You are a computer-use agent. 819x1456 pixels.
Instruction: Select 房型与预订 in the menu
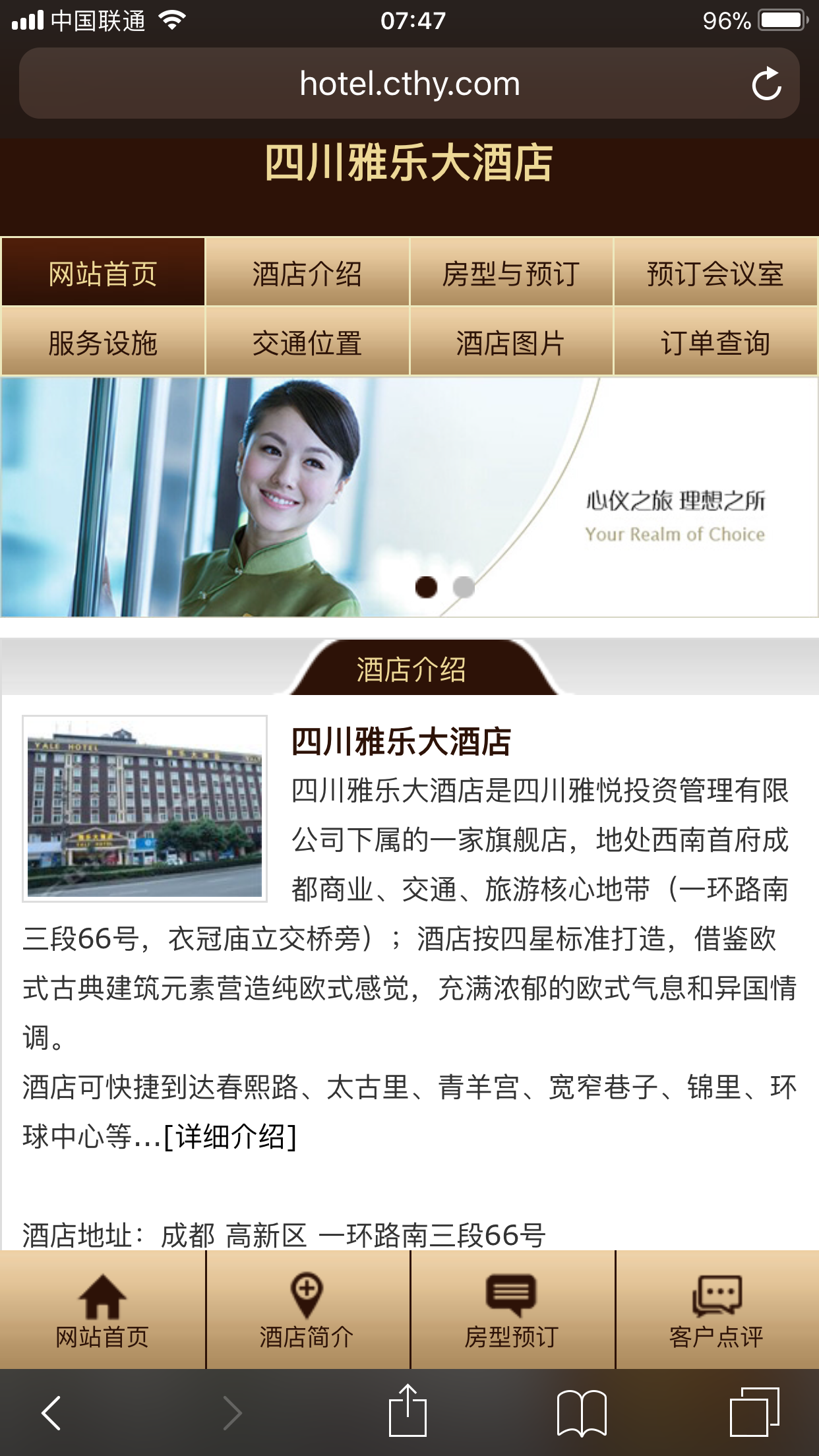(x=511, y=273)
